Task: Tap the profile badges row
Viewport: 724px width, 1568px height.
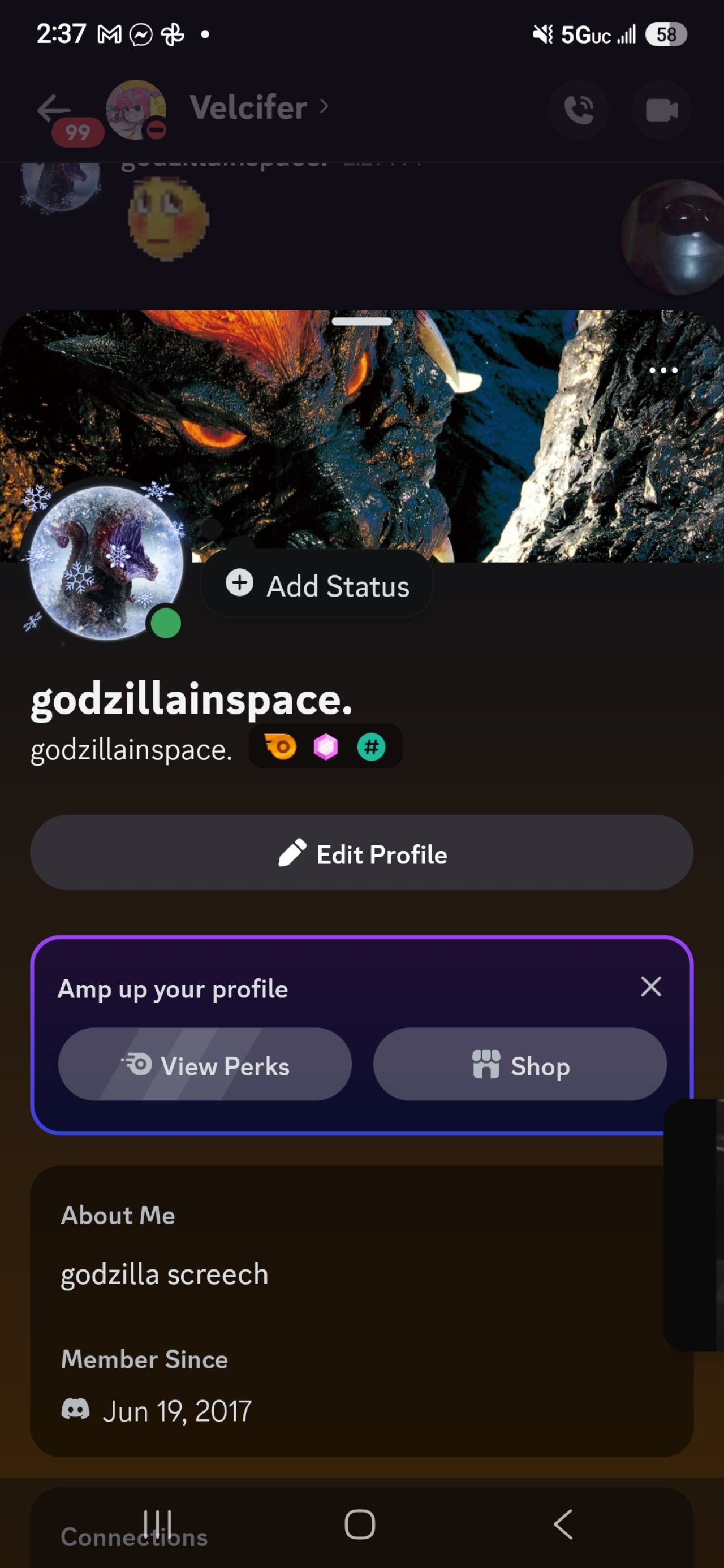Action: (x=325, y=747)
